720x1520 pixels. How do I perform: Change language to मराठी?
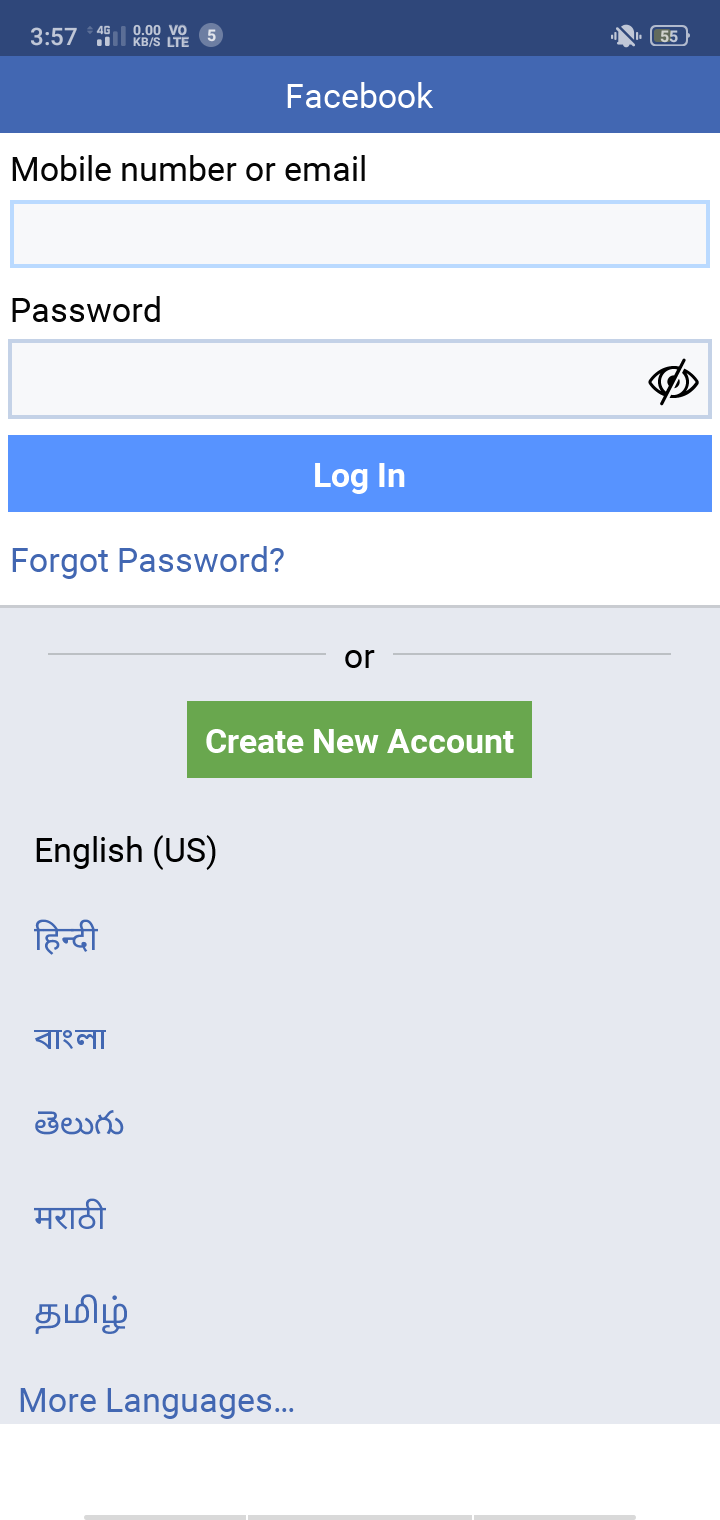[x=70, y=1217]
